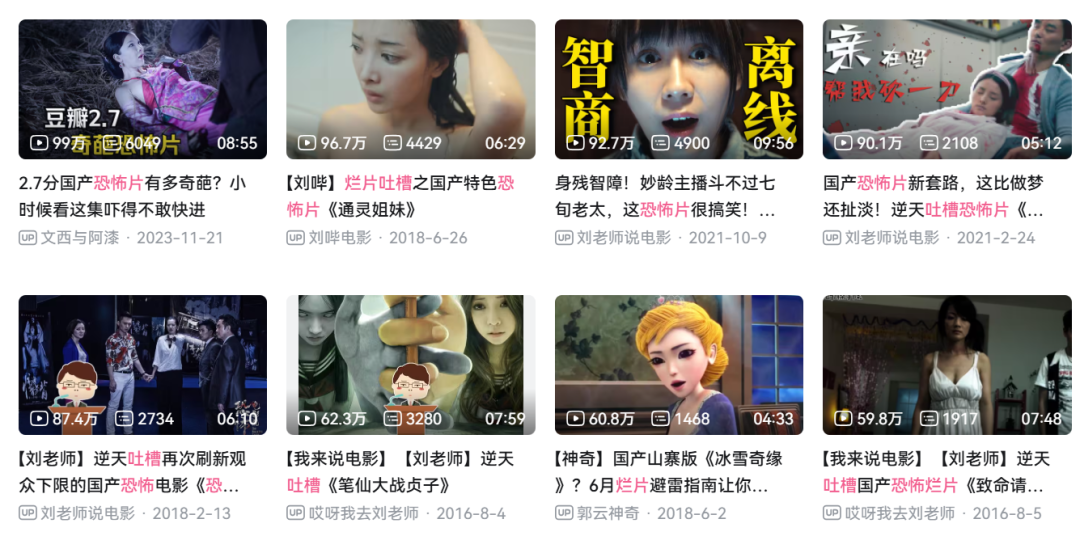1080x536 pixels.
Task: Watch the 《致命请…》 video from 2016-8-5
Action: (x=946, y=365)
